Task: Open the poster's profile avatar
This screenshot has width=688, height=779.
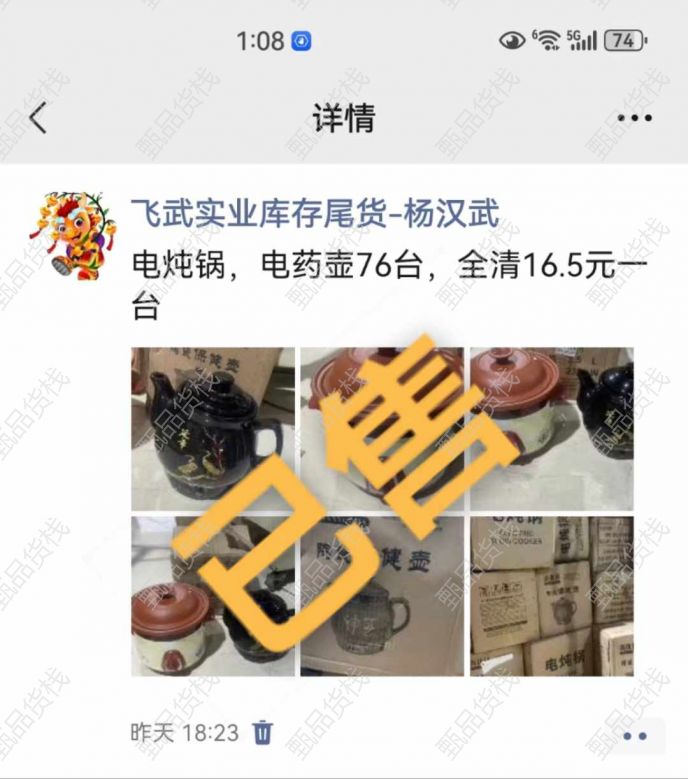Action: [72, 236]
